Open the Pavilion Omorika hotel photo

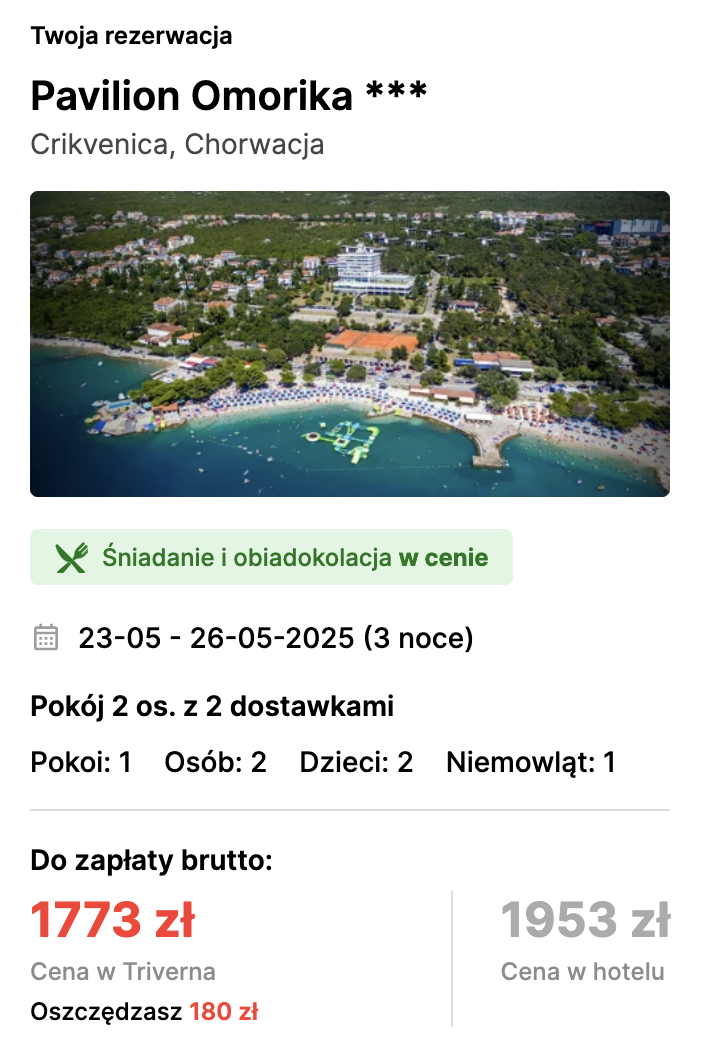pos(350,343)
